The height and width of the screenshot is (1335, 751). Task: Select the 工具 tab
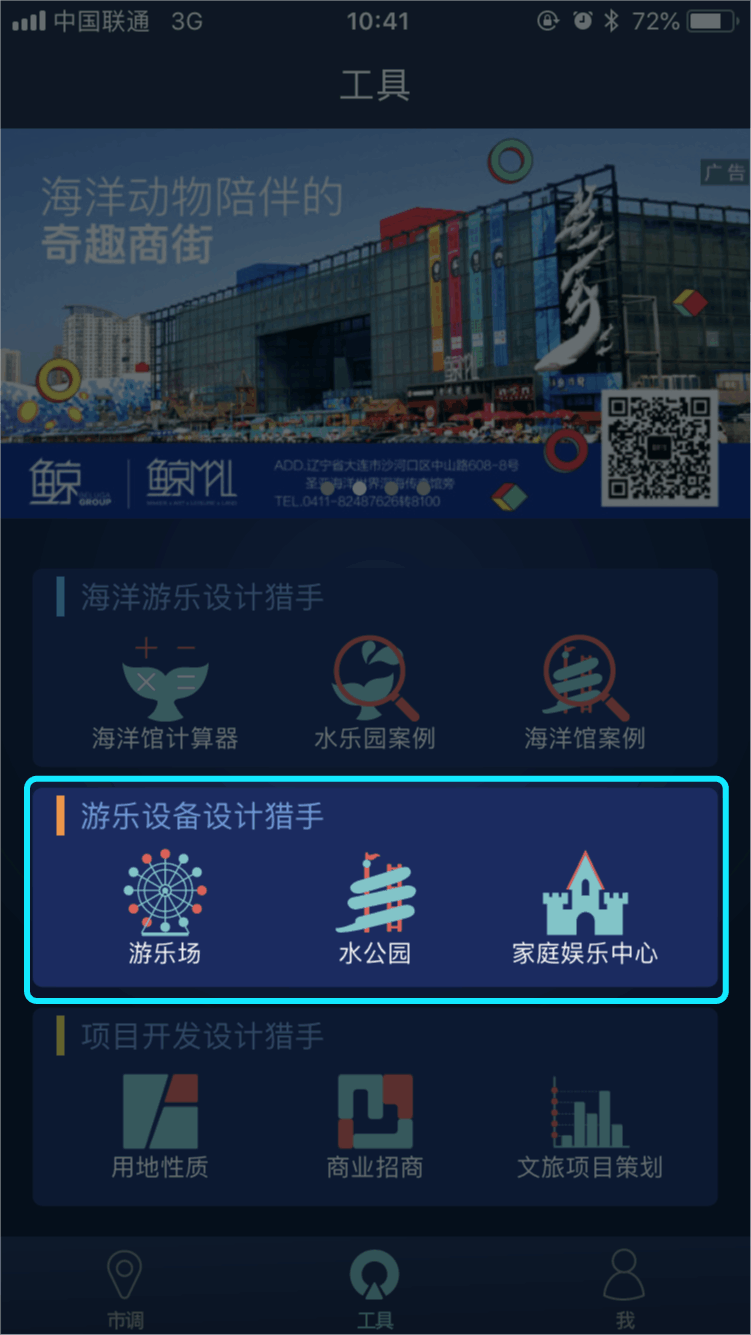click(x=375, y=1289)
